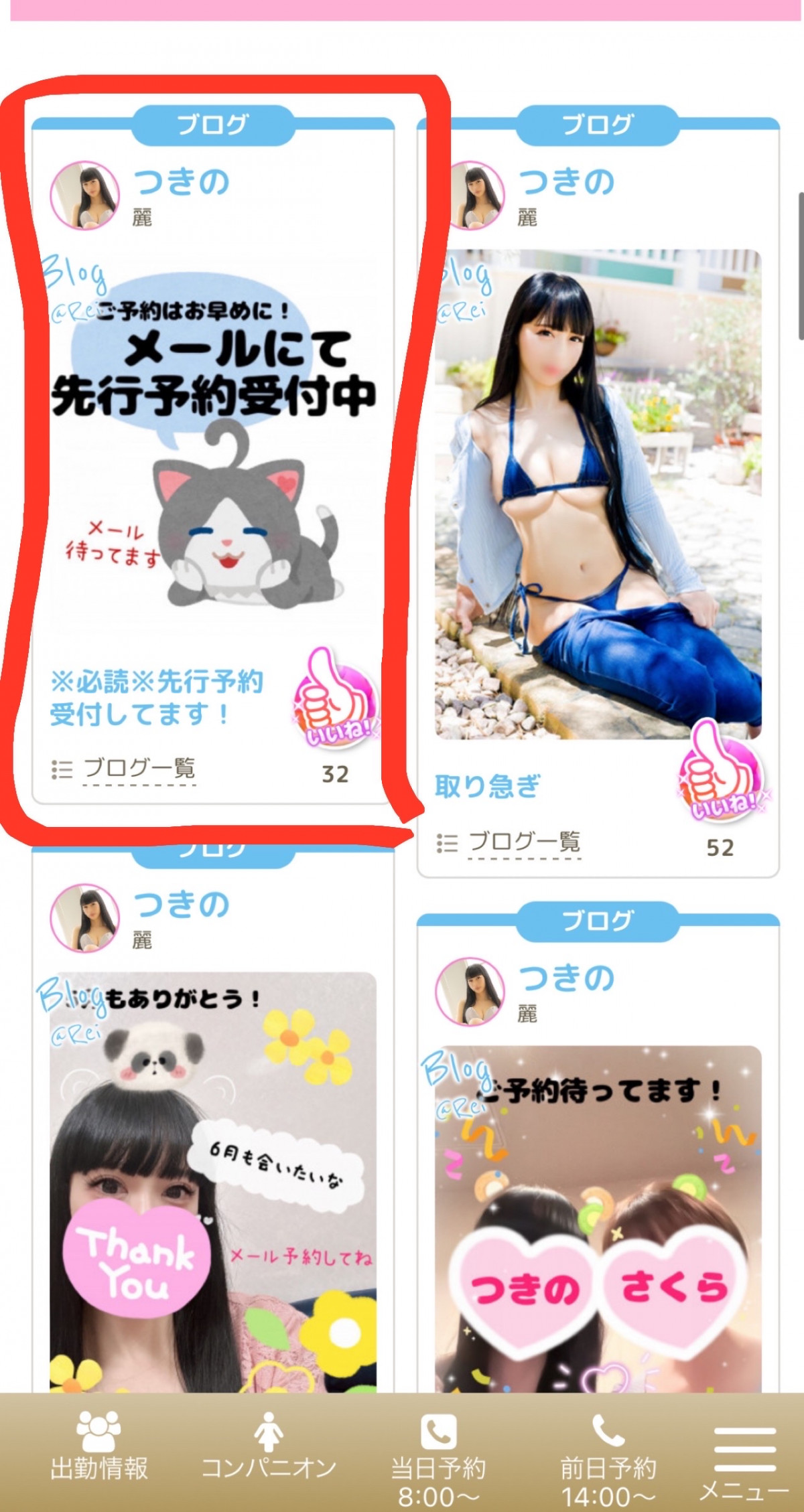804x1512 pixels.
Task: Read the ※必読※先行予約受付してます！ post
Action: point(156,698)
